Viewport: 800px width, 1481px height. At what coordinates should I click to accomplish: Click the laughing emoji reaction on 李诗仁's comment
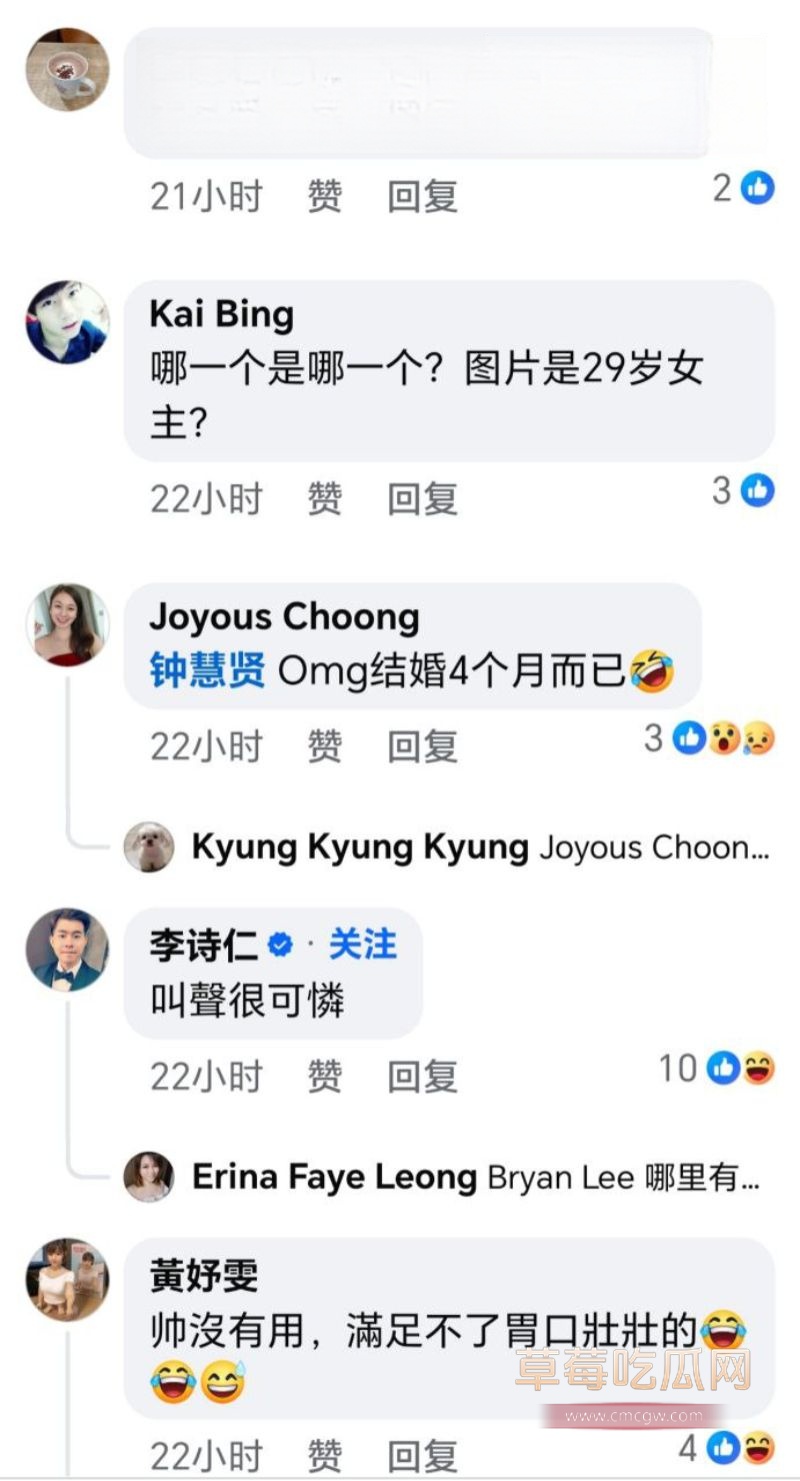757,1069
